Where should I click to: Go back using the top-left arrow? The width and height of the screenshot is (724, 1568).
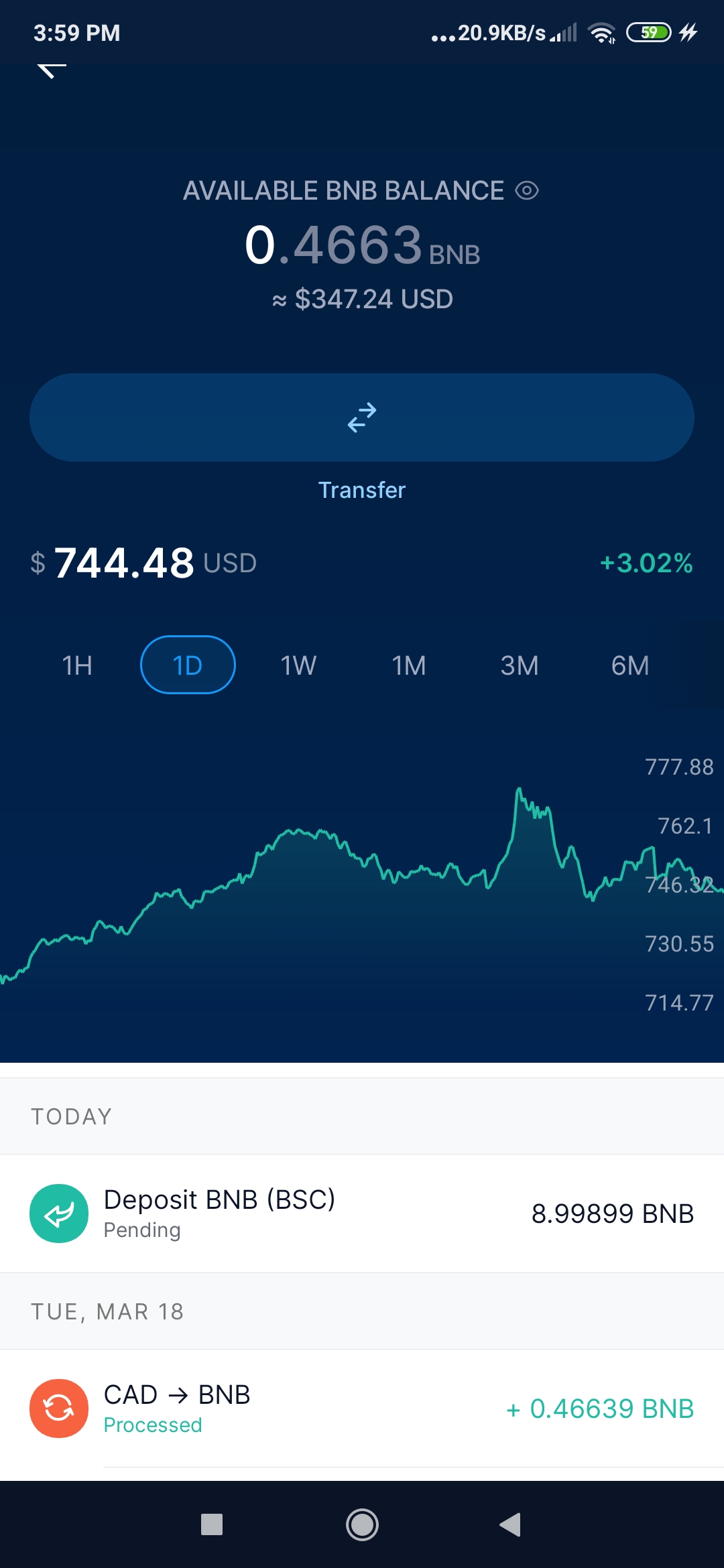pyautogui.click(x=52, y=71)
